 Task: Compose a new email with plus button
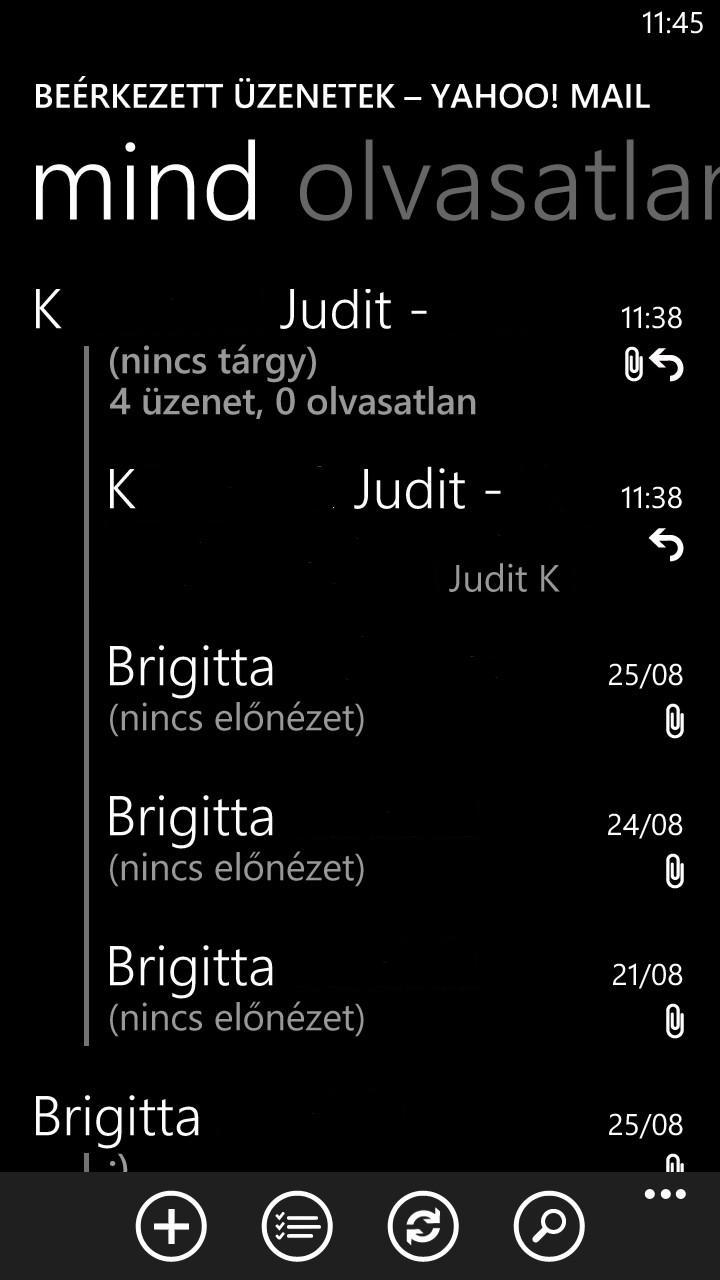coord(171,1226)
